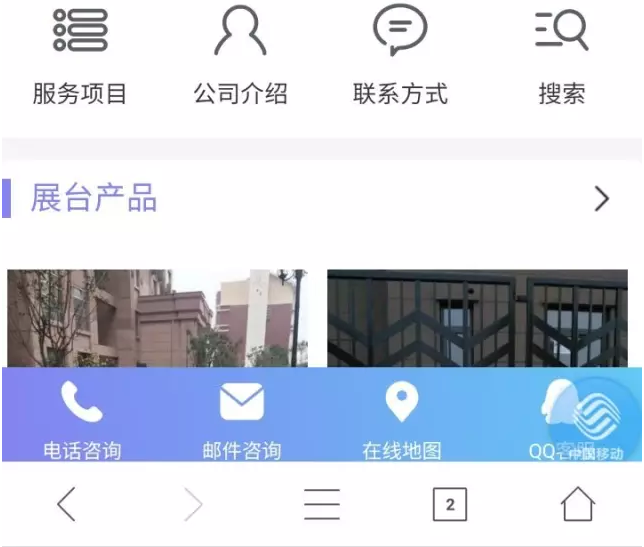Tap 邮件咨询 to send email
The image size is (644, 547).
tap(241, 418)
